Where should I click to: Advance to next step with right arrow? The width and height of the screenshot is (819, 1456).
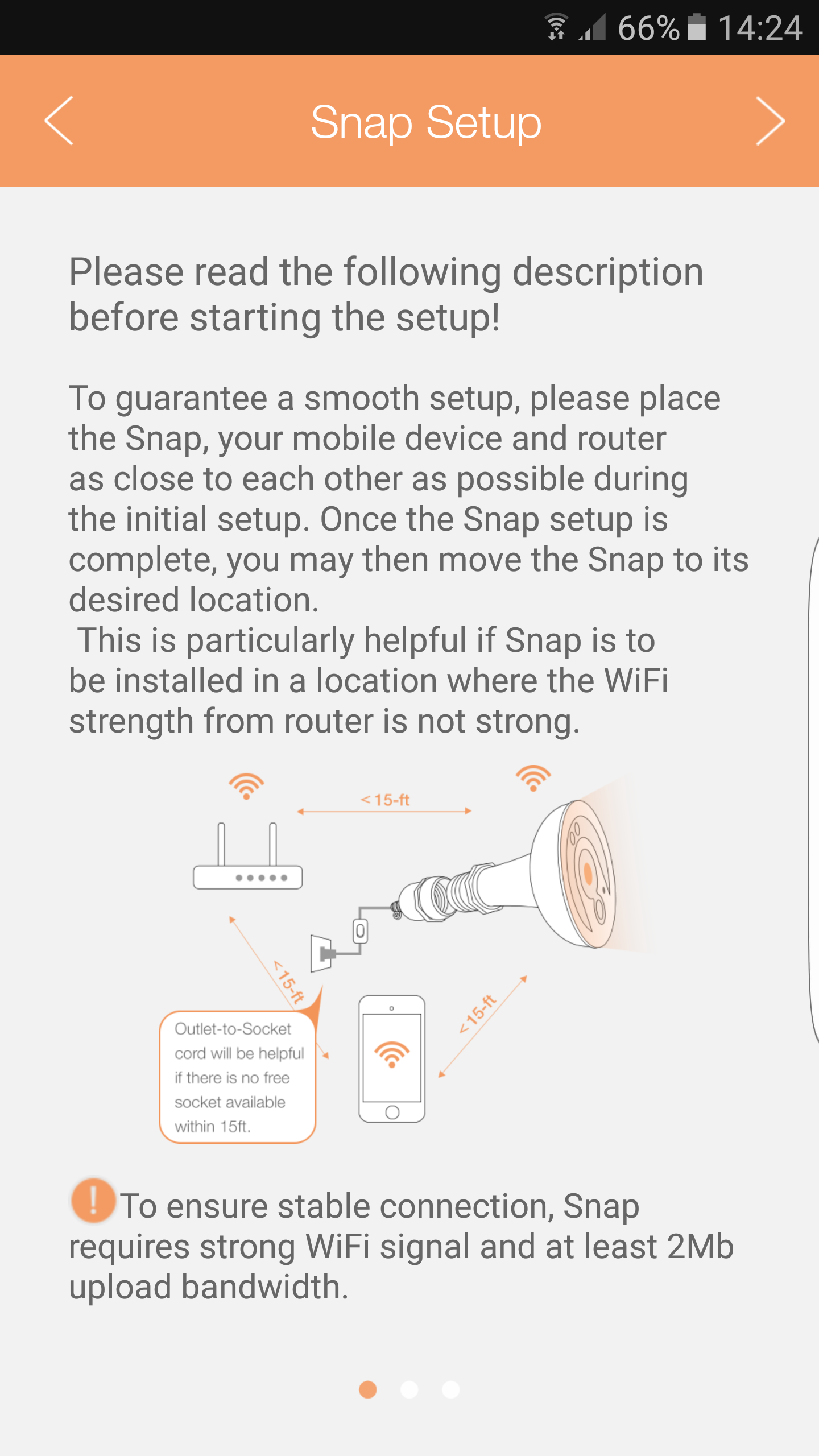(770, 121)
